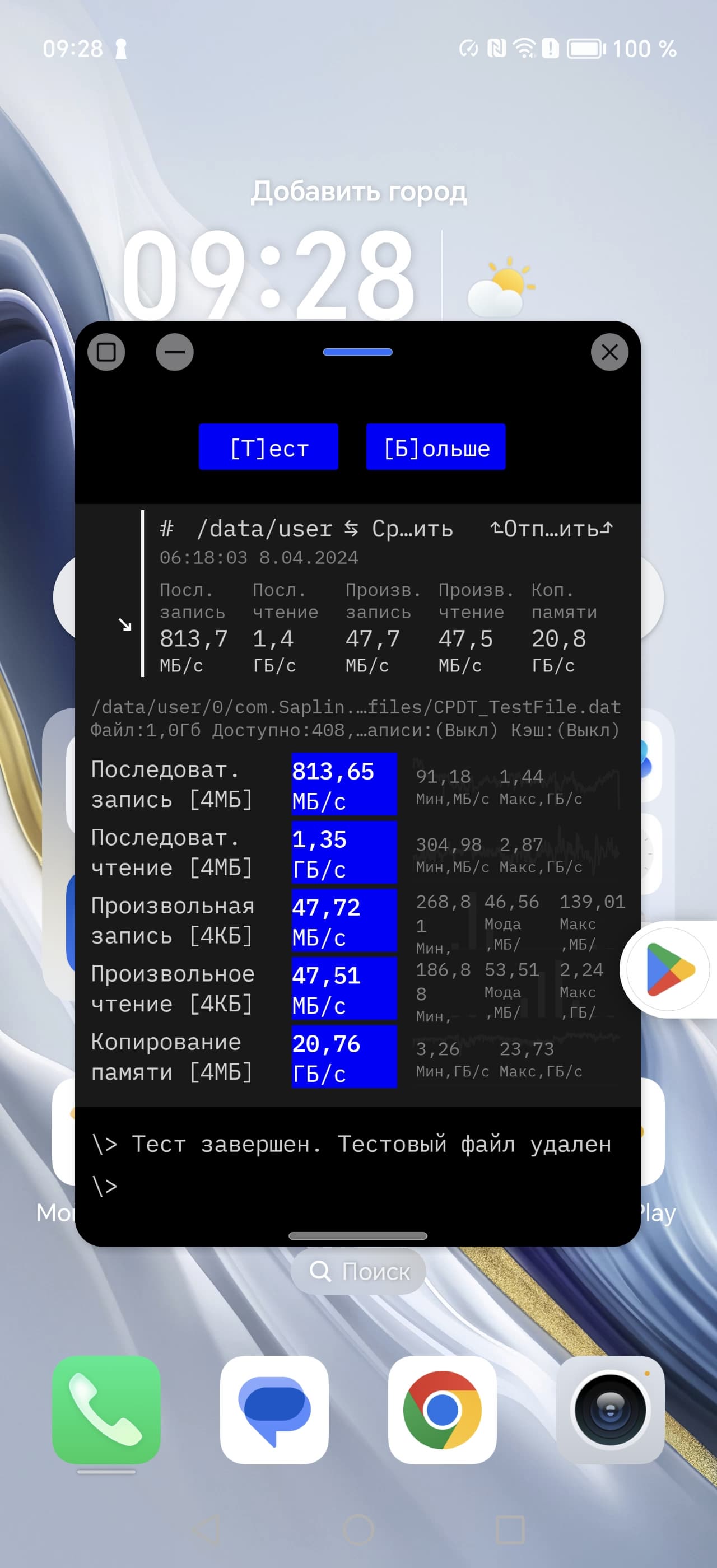Open the Phone app
The image size is (717, 1568).
click(106, 1409)
